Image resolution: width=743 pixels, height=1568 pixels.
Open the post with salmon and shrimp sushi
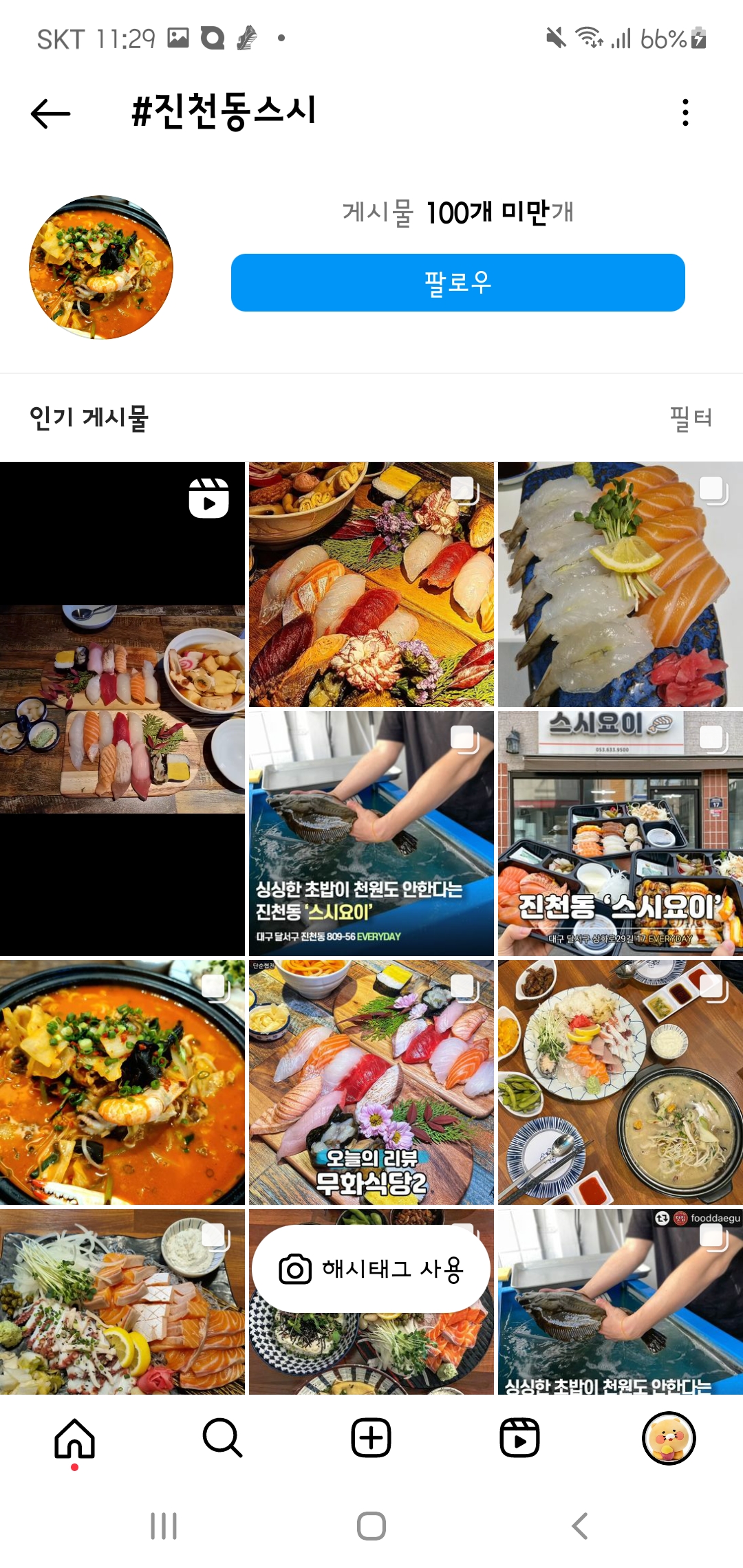coord(620,585)
